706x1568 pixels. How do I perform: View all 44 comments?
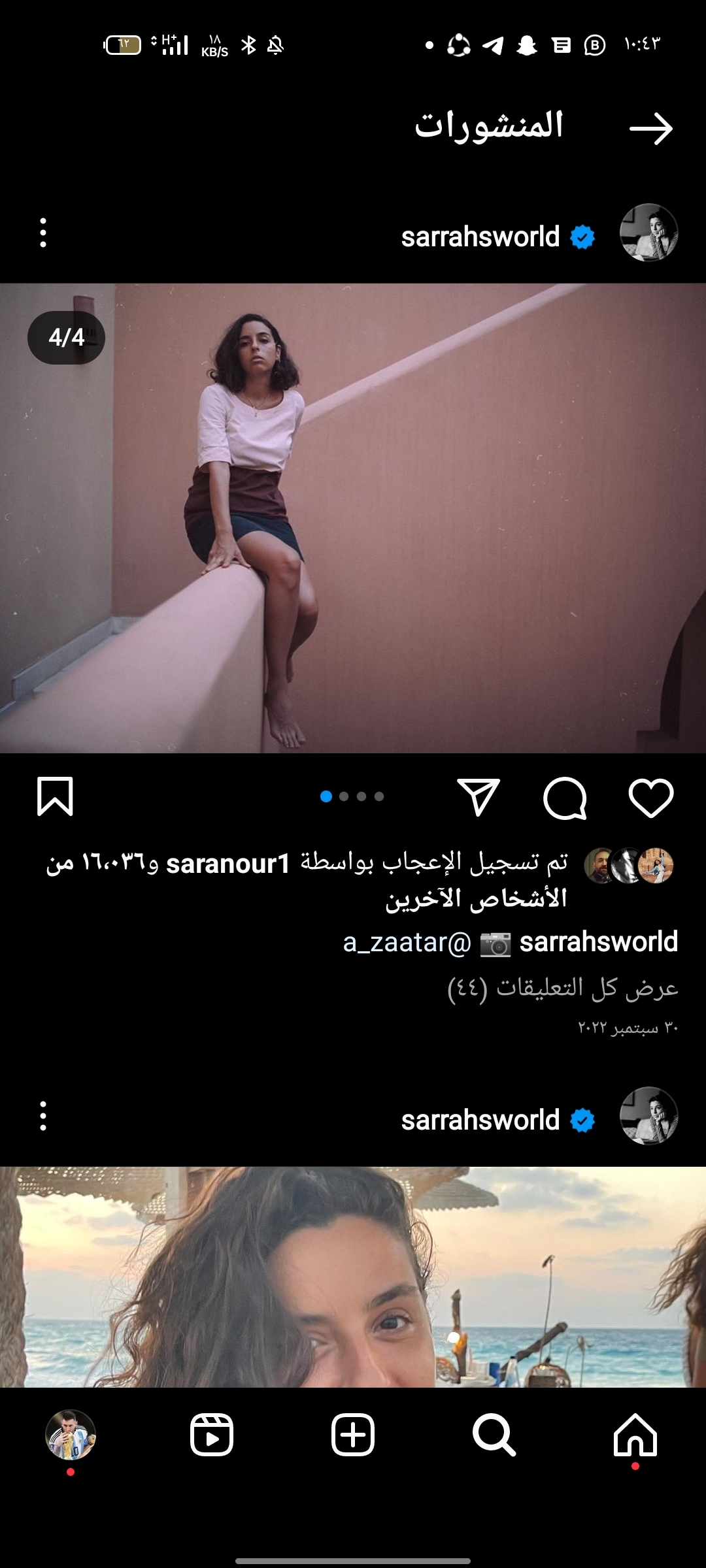click(562, 987)
